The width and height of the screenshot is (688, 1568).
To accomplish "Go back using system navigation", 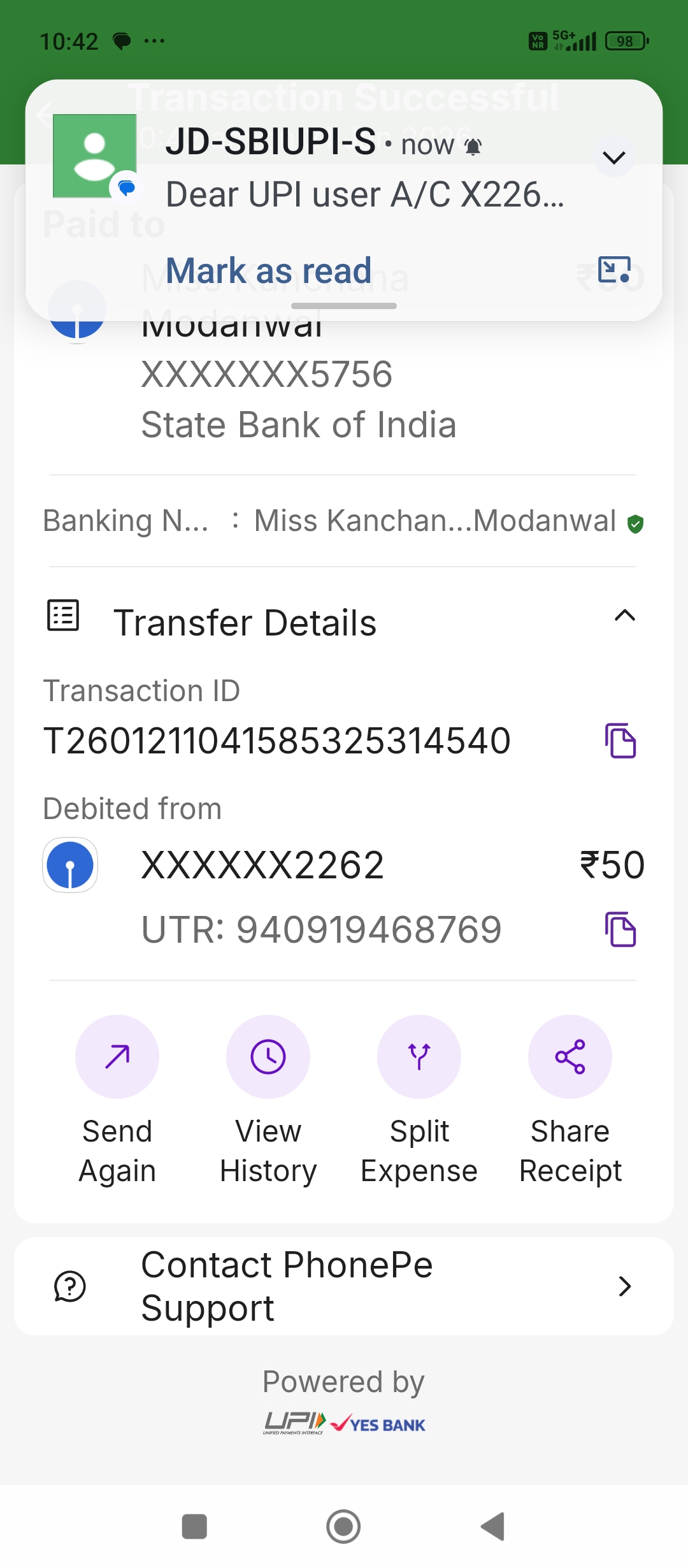I will coord(492,1527).
